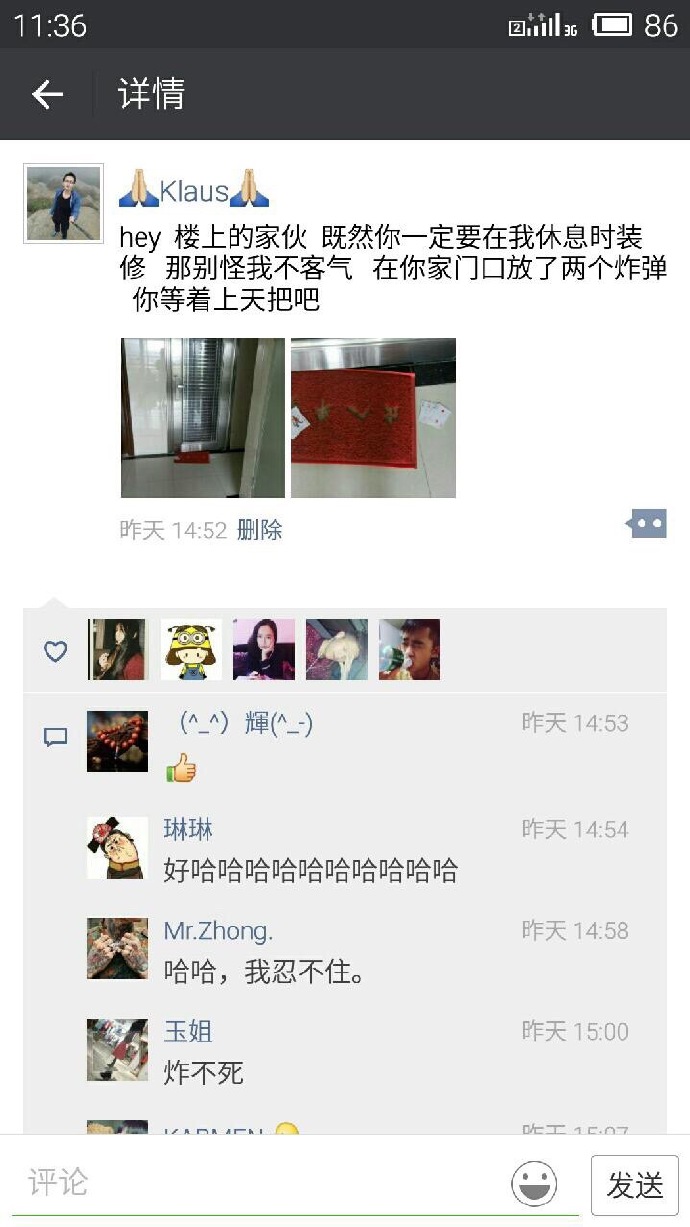Open 琳琳's profile name
Viewport: 690px width, 1227px height.
[x=188, y=829]
